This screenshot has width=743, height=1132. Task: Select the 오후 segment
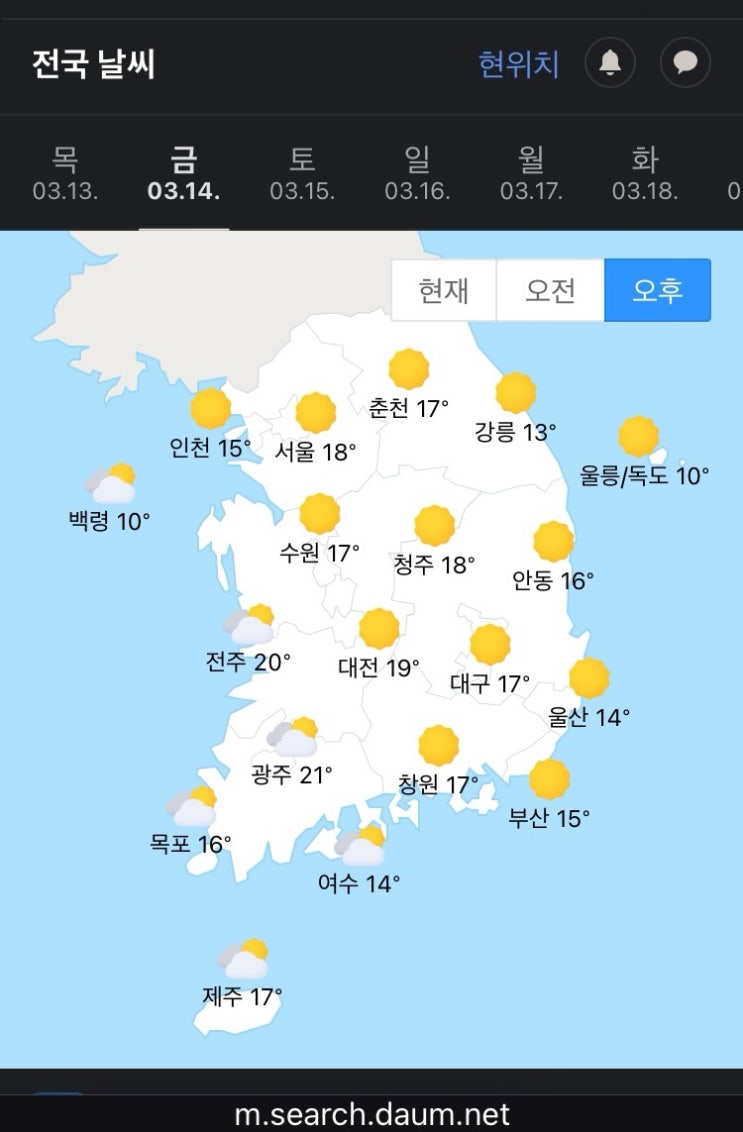click(x=657, y=290)
